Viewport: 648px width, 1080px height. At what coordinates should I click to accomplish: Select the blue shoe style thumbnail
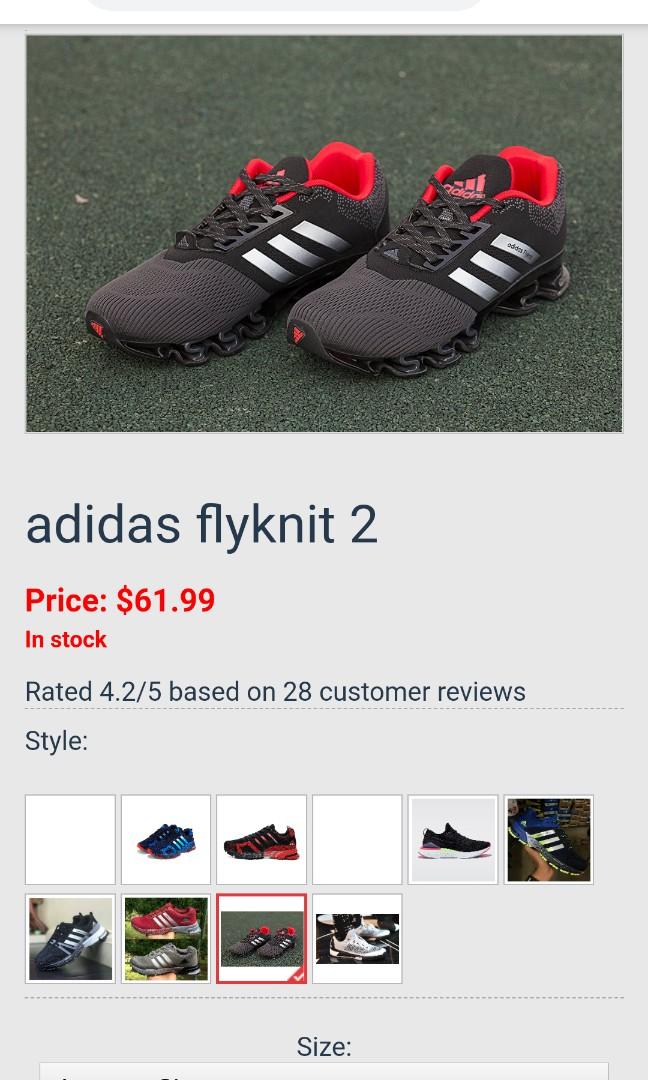pos(166,839)
